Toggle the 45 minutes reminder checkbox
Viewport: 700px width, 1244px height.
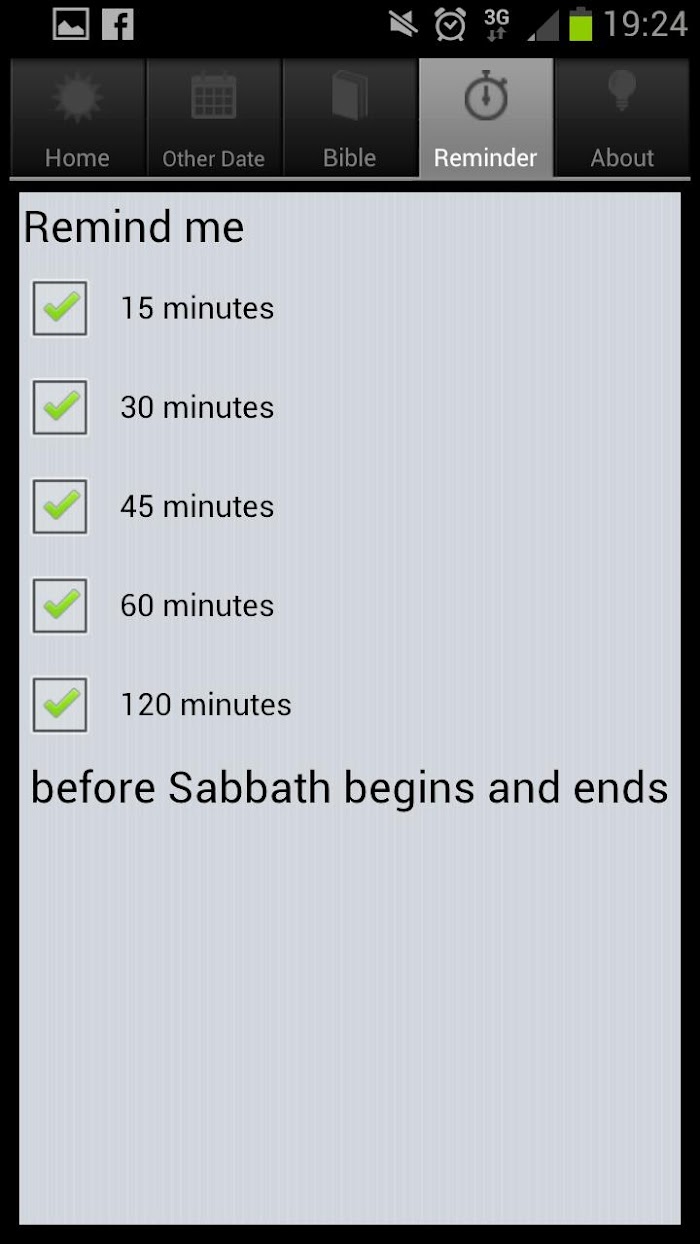tap(60, 506)
